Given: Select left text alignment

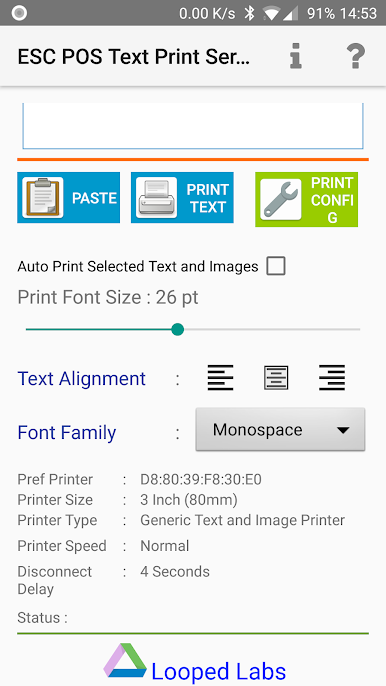Looking at the screenshot, I should [220, 378].
